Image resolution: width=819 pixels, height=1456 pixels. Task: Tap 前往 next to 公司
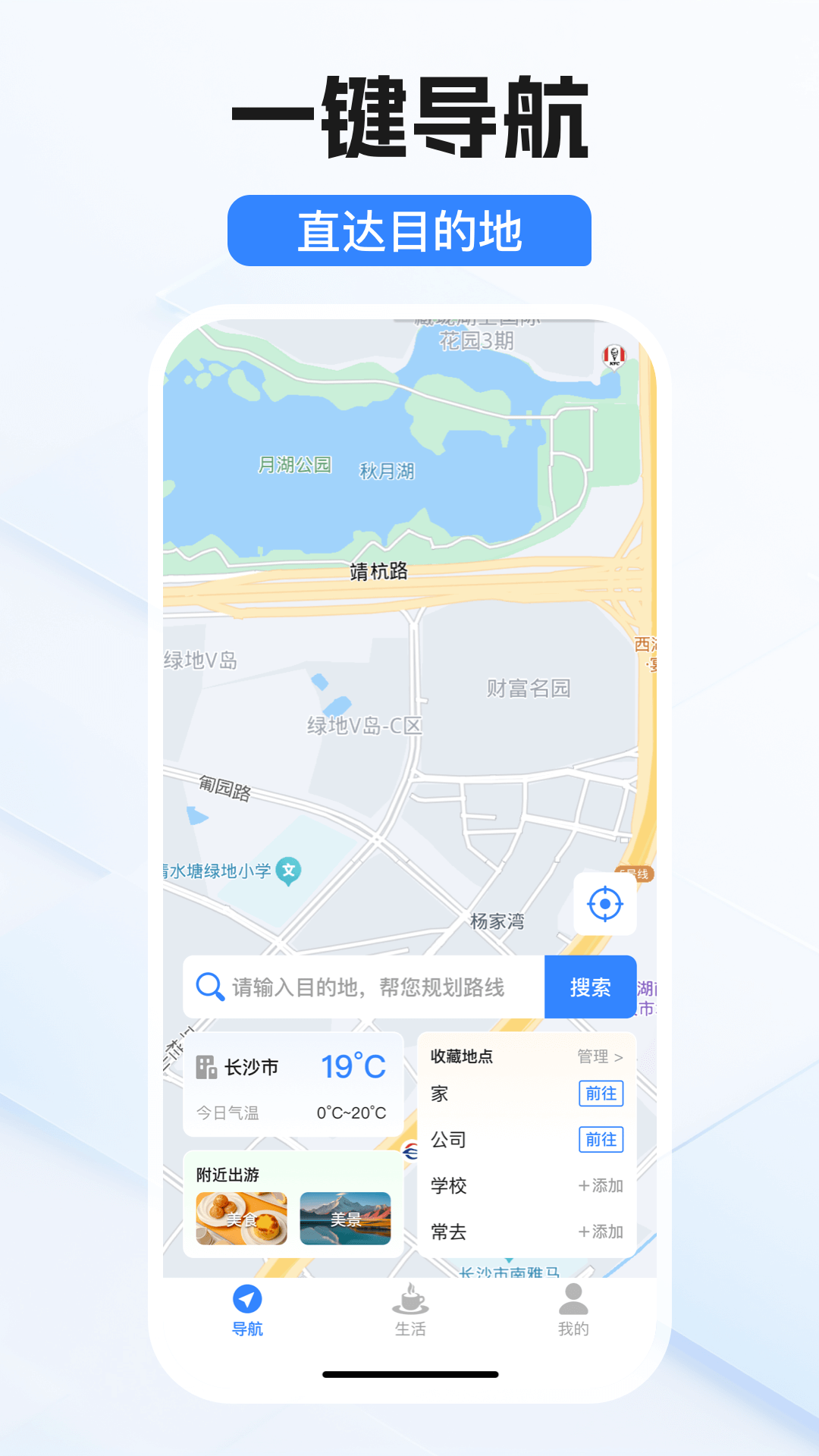[600, 1140]
